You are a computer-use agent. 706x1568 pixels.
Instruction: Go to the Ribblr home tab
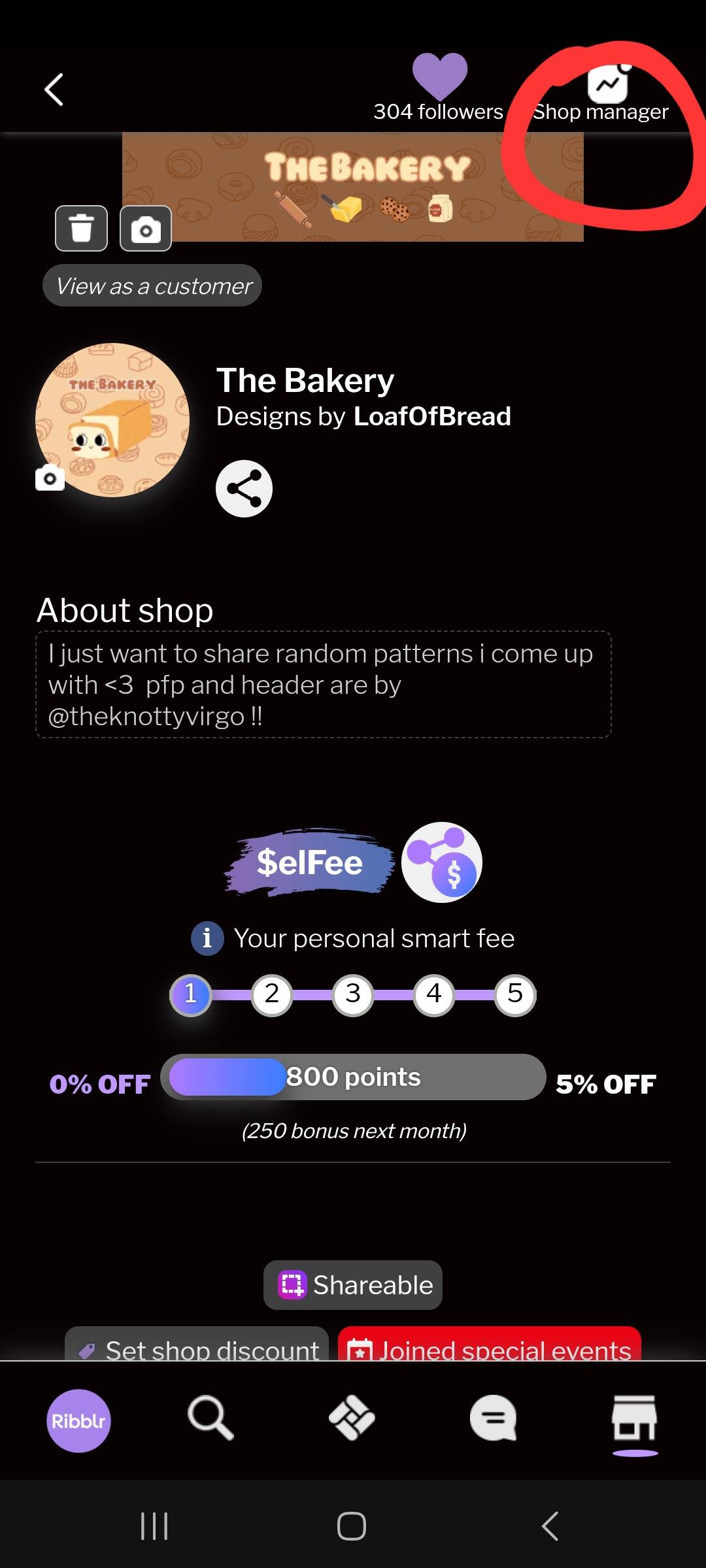pyautogui.click(x=78, y=1420)
